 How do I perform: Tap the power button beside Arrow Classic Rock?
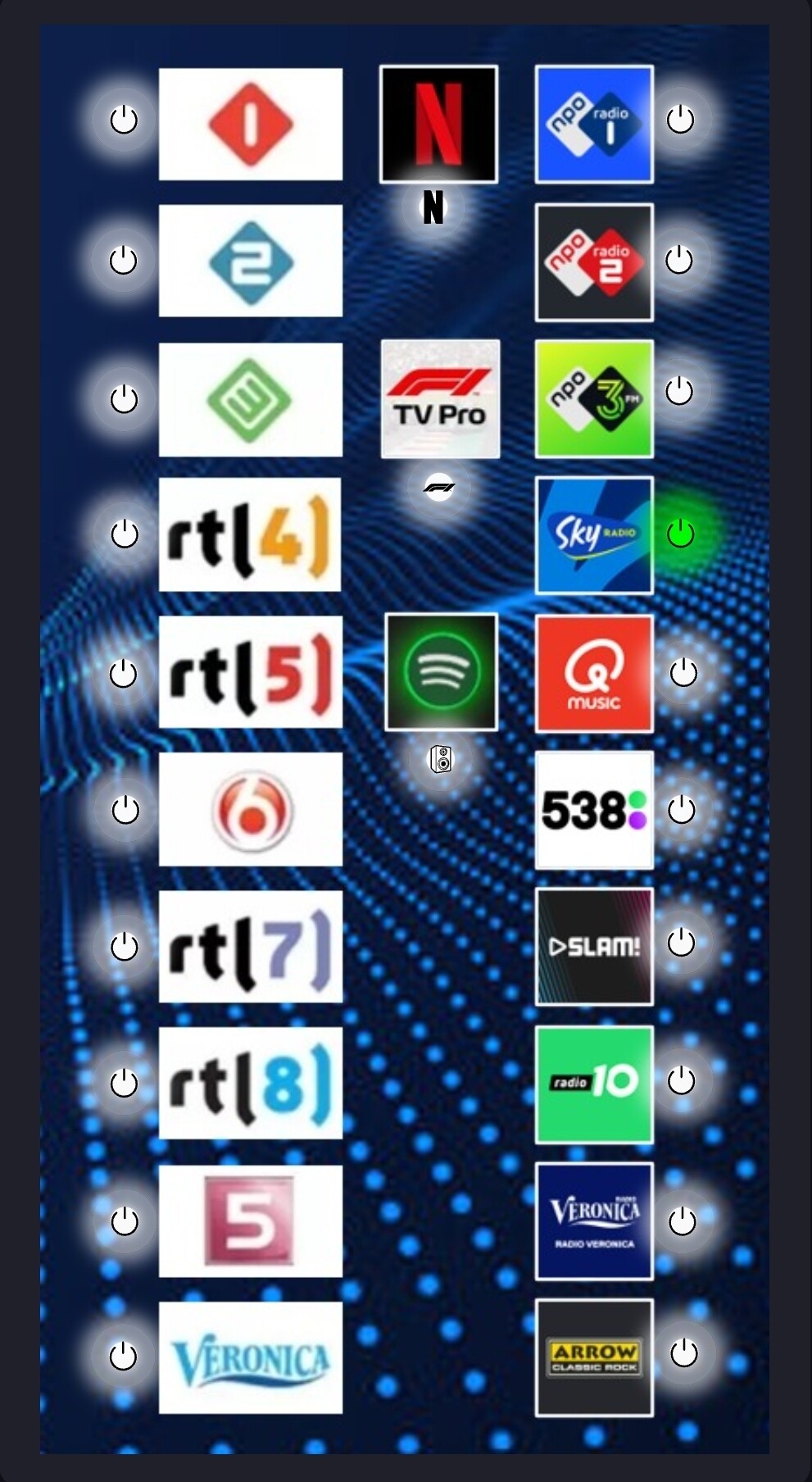(684, 1353)
